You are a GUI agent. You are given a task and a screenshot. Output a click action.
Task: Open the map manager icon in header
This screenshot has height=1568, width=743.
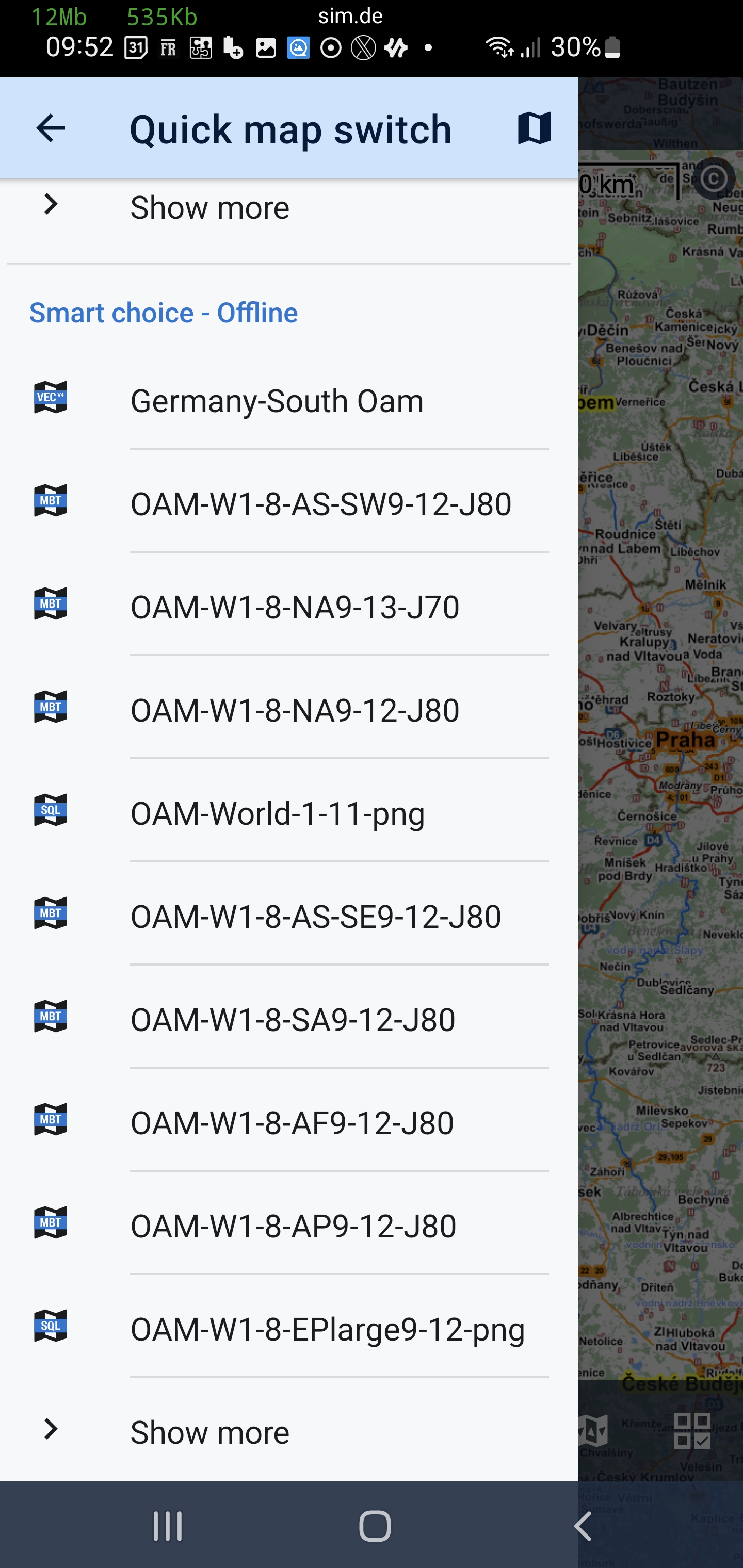click(534, 128)
